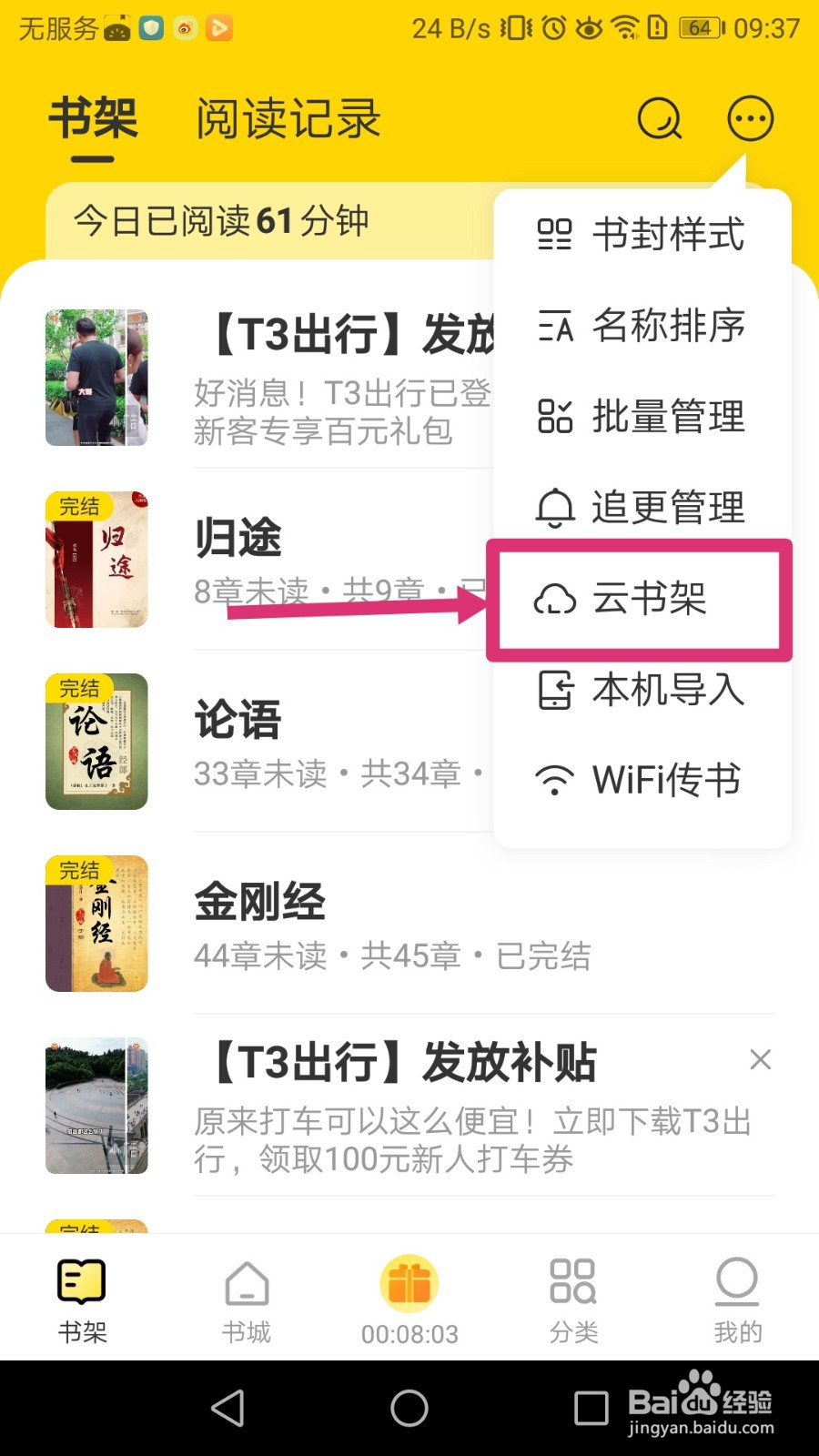
Task: Tap the three-dot more options icon
Action: [x=750, y=119]
